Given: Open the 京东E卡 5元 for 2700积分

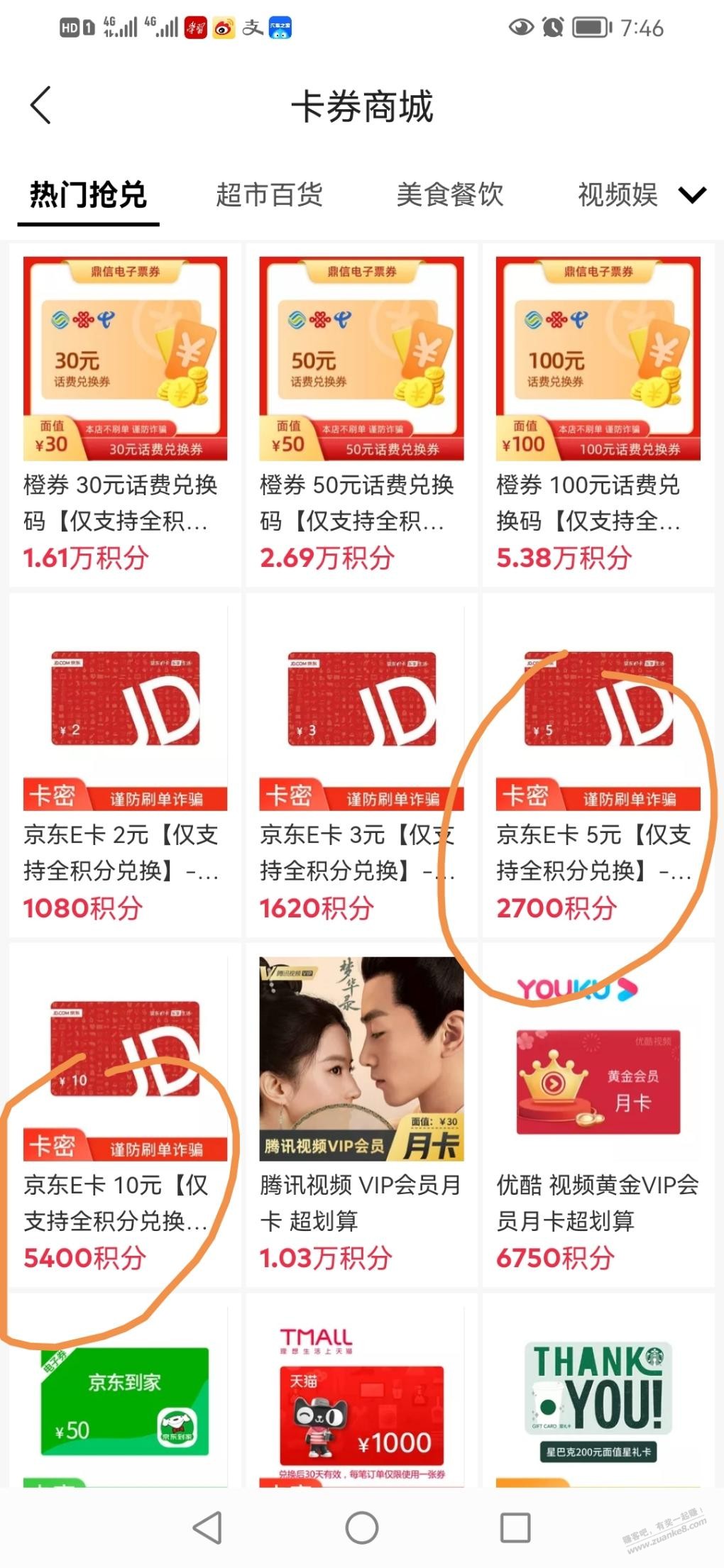Looking at the screenshot, I should [598, 763].
